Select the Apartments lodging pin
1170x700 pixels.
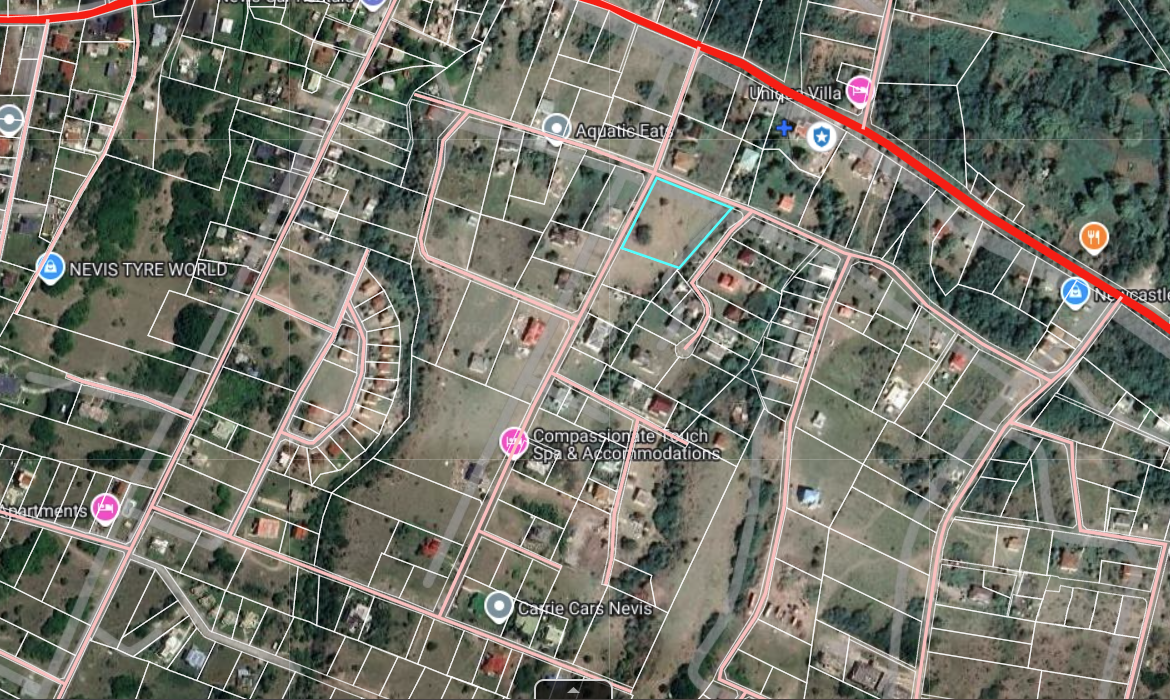point(105,508)
